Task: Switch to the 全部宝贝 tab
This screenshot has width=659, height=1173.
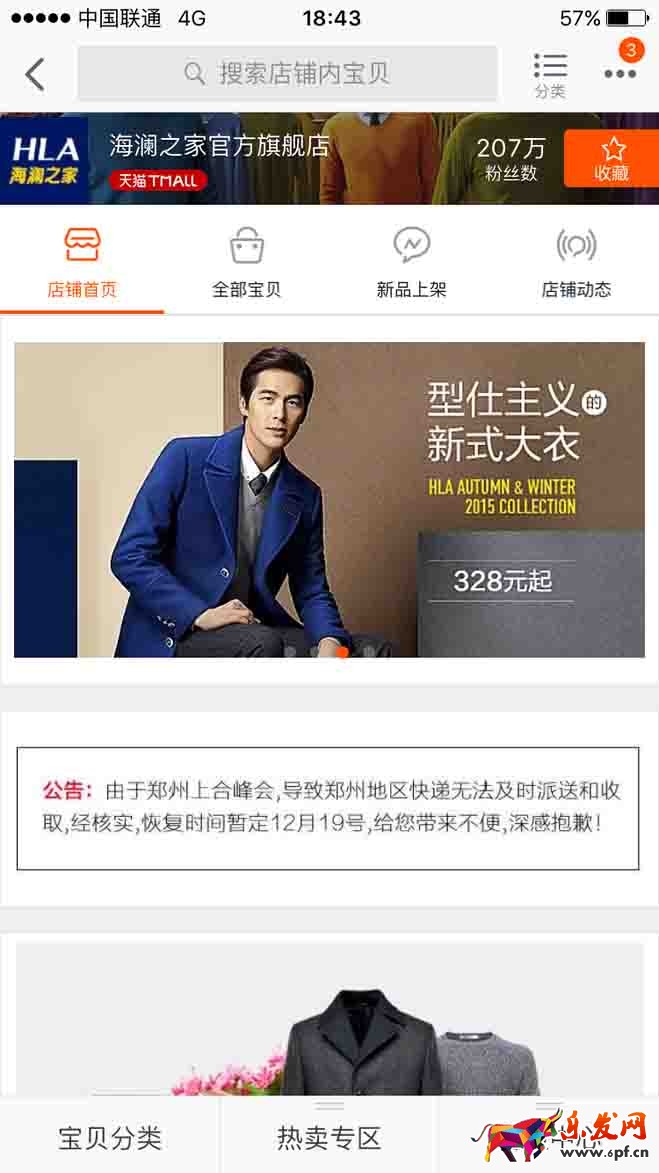Action: point(246,263)
